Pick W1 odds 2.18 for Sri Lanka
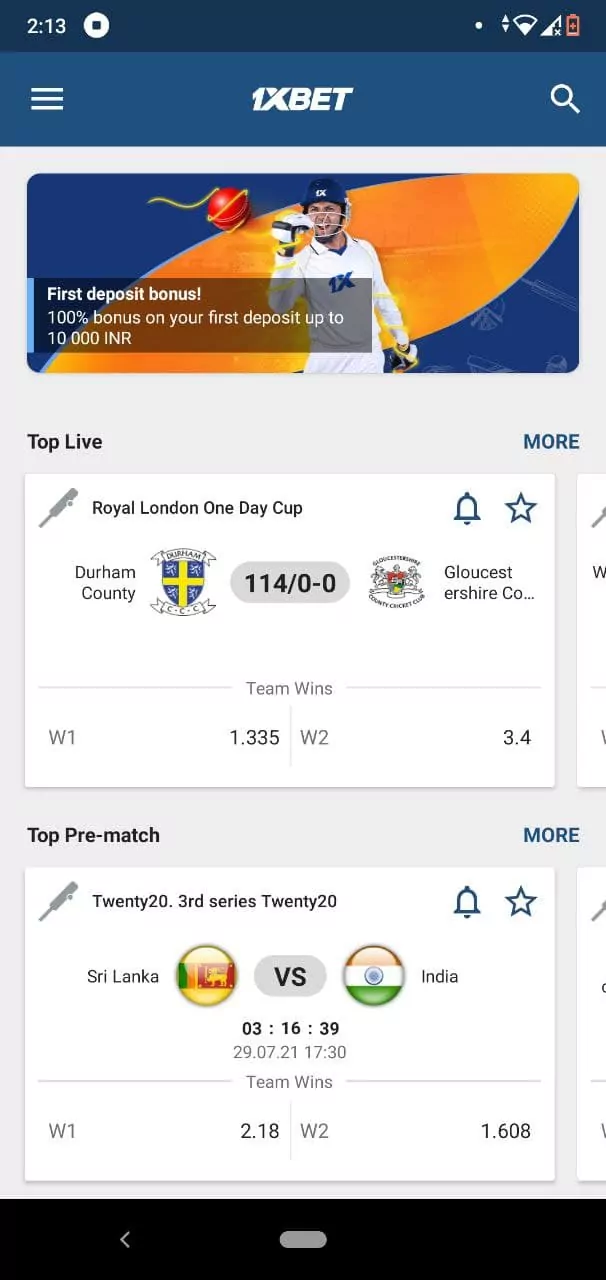This screenshot has height=1280, width=606. pyautogui.click(x=164, y=1131)
